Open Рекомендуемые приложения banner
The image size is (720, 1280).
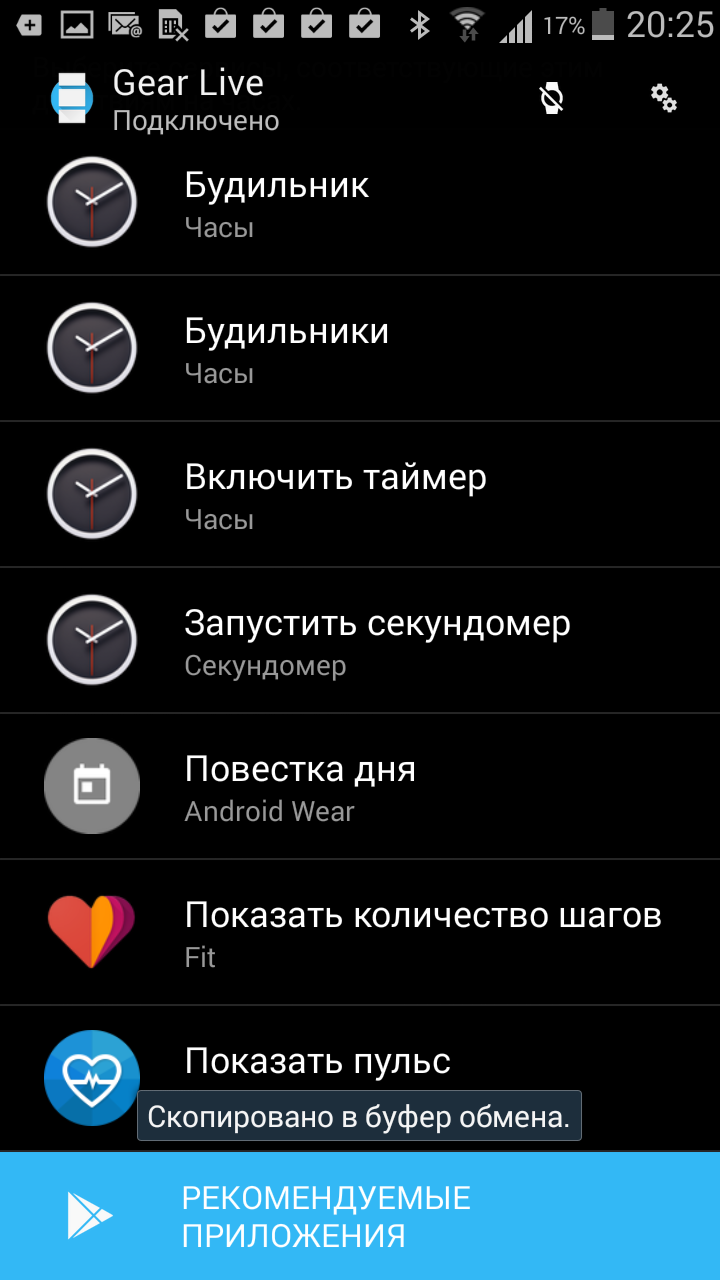click(360, 1216)
